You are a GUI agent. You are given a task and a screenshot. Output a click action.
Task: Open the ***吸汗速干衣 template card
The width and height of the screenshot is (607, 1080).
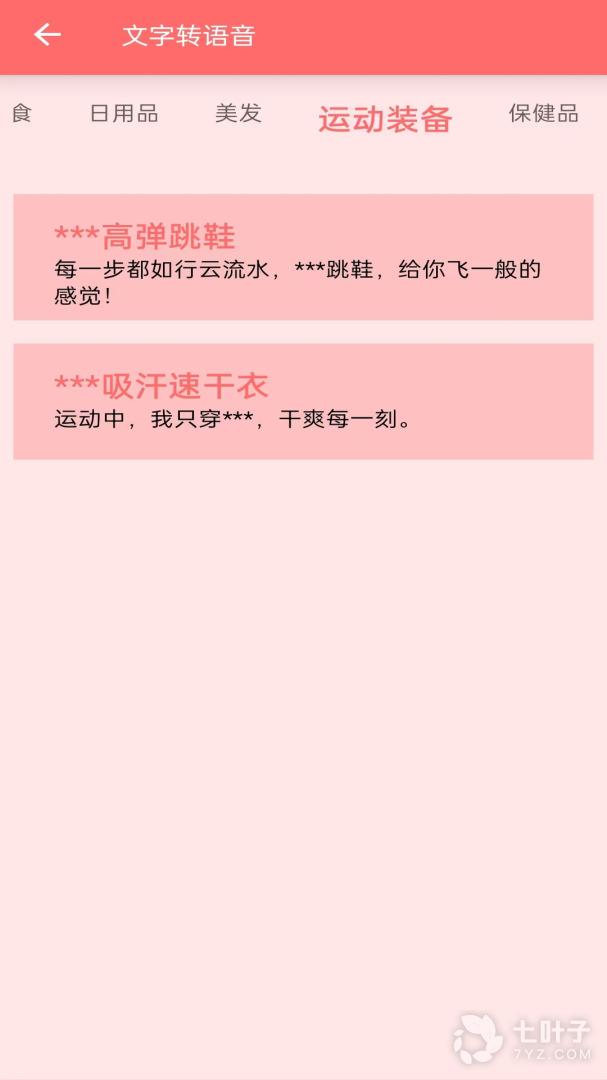click(303, 401)
